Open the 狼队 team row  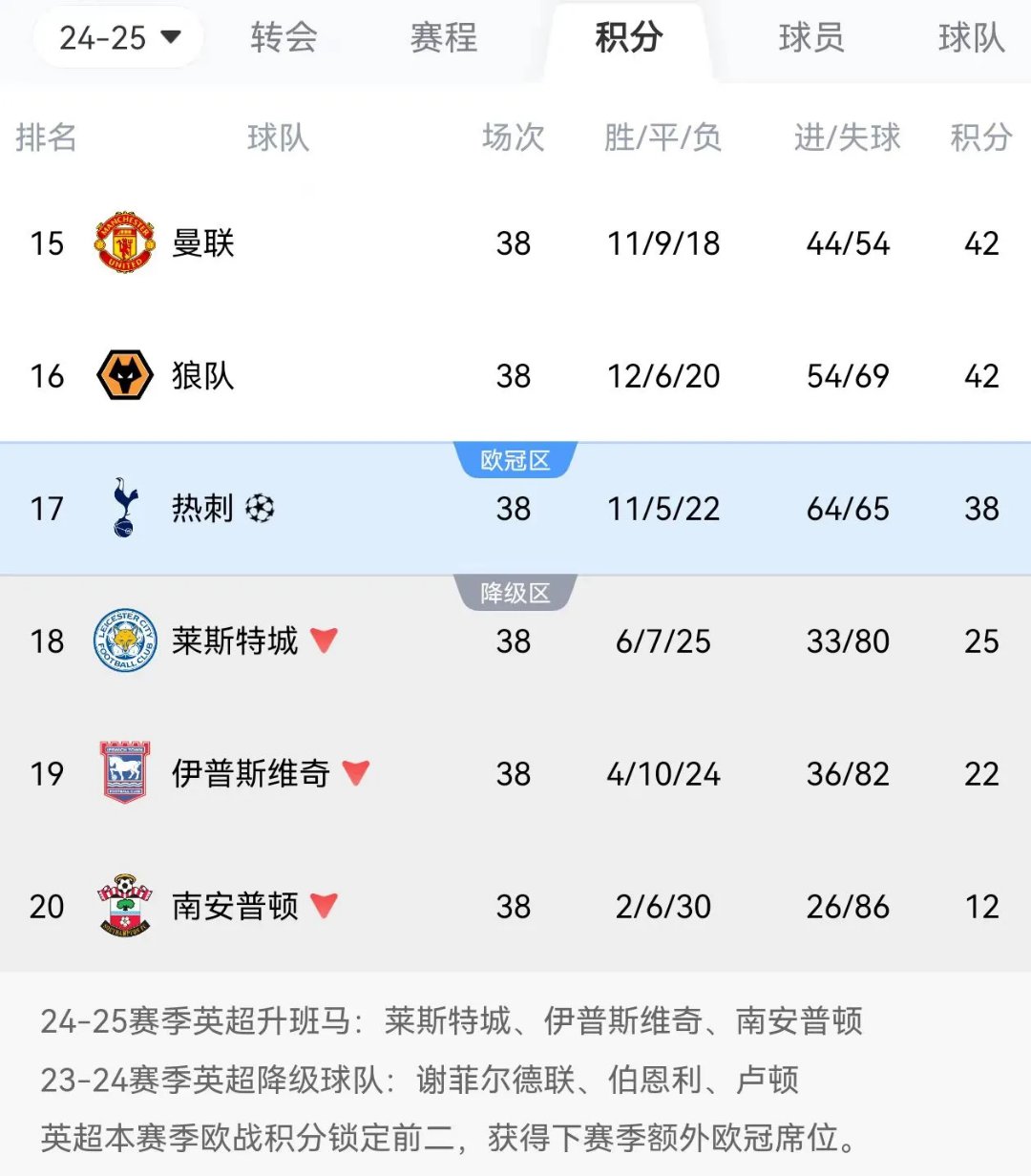(x=202, y=376)
